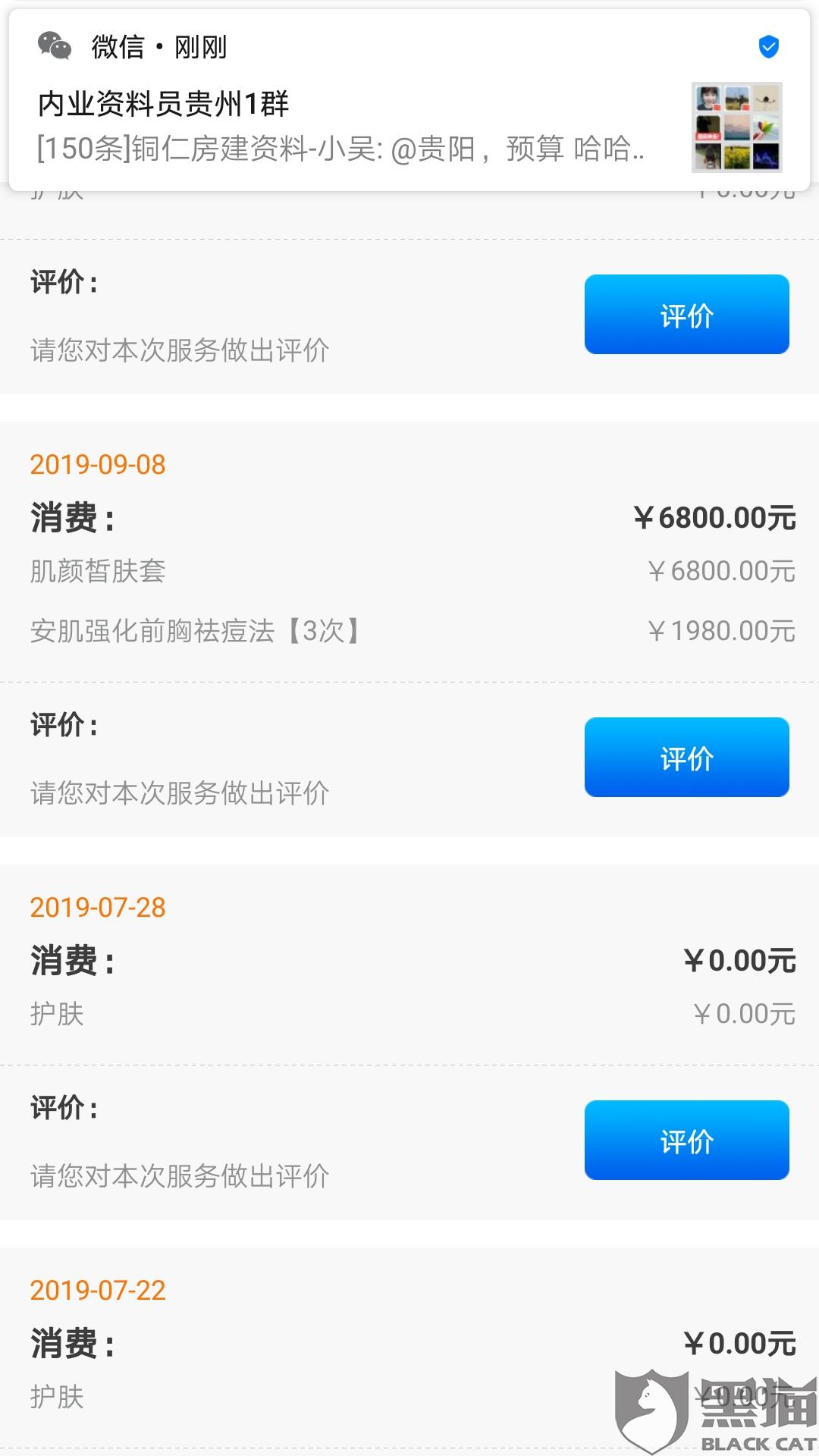This screenshot has height=1456, width=819.
Task: Rate the 2019-09-08 消费 service
Action: coord(686,757)
